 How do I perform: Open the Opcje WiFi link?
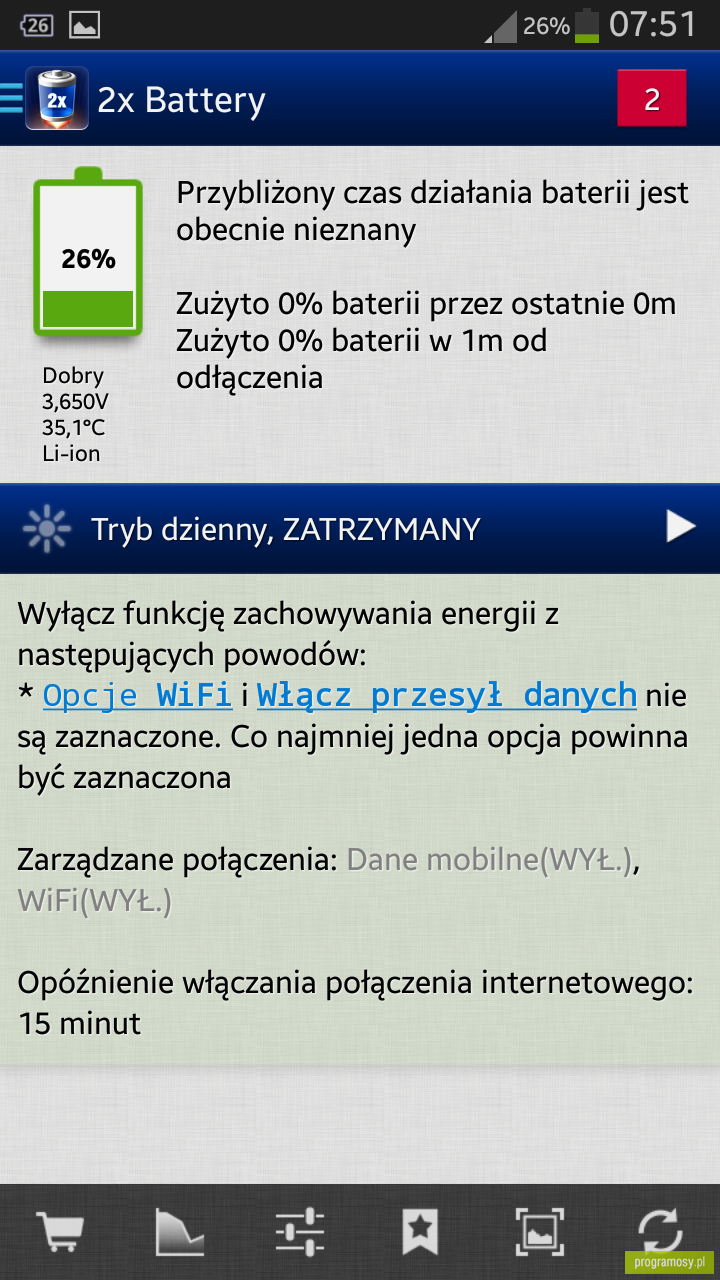coord(137,694)
